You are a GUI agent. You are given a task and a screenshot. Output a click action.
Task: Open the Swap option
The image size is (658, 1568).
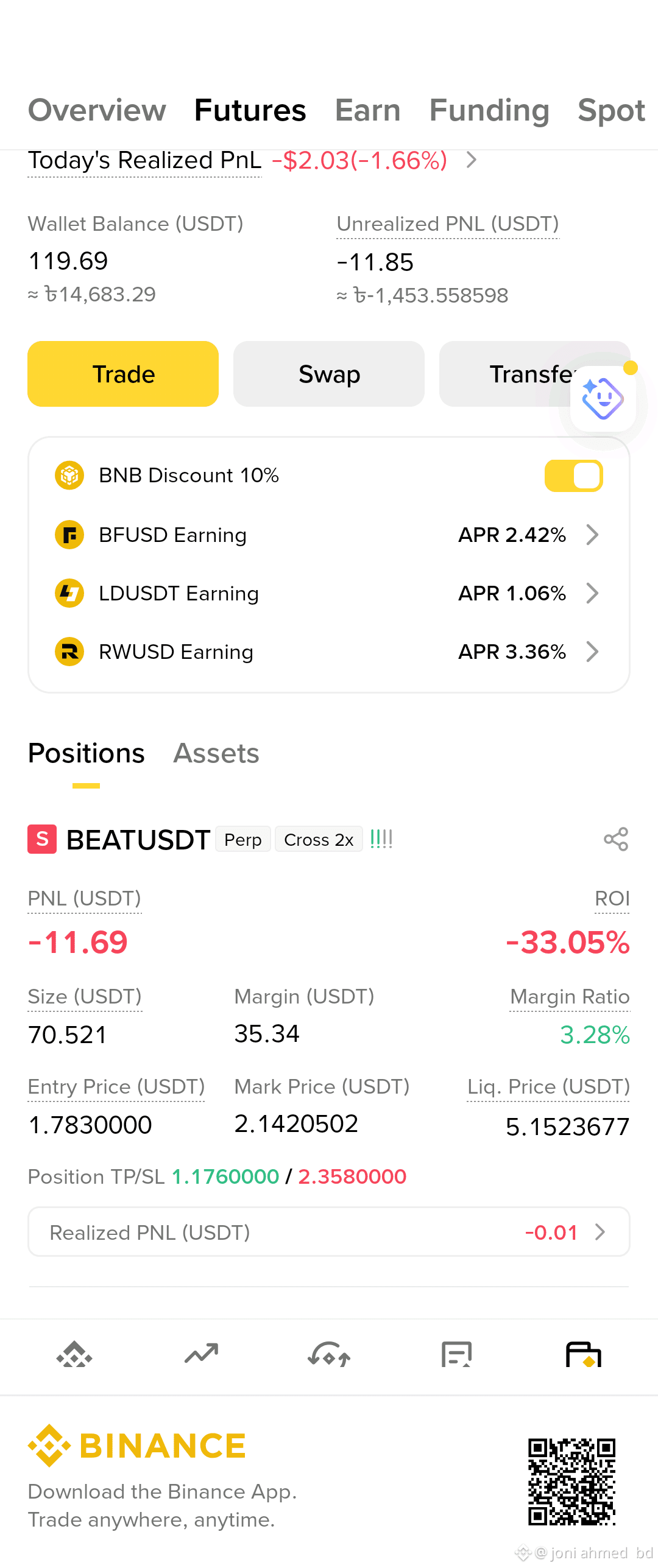point(329,374)
